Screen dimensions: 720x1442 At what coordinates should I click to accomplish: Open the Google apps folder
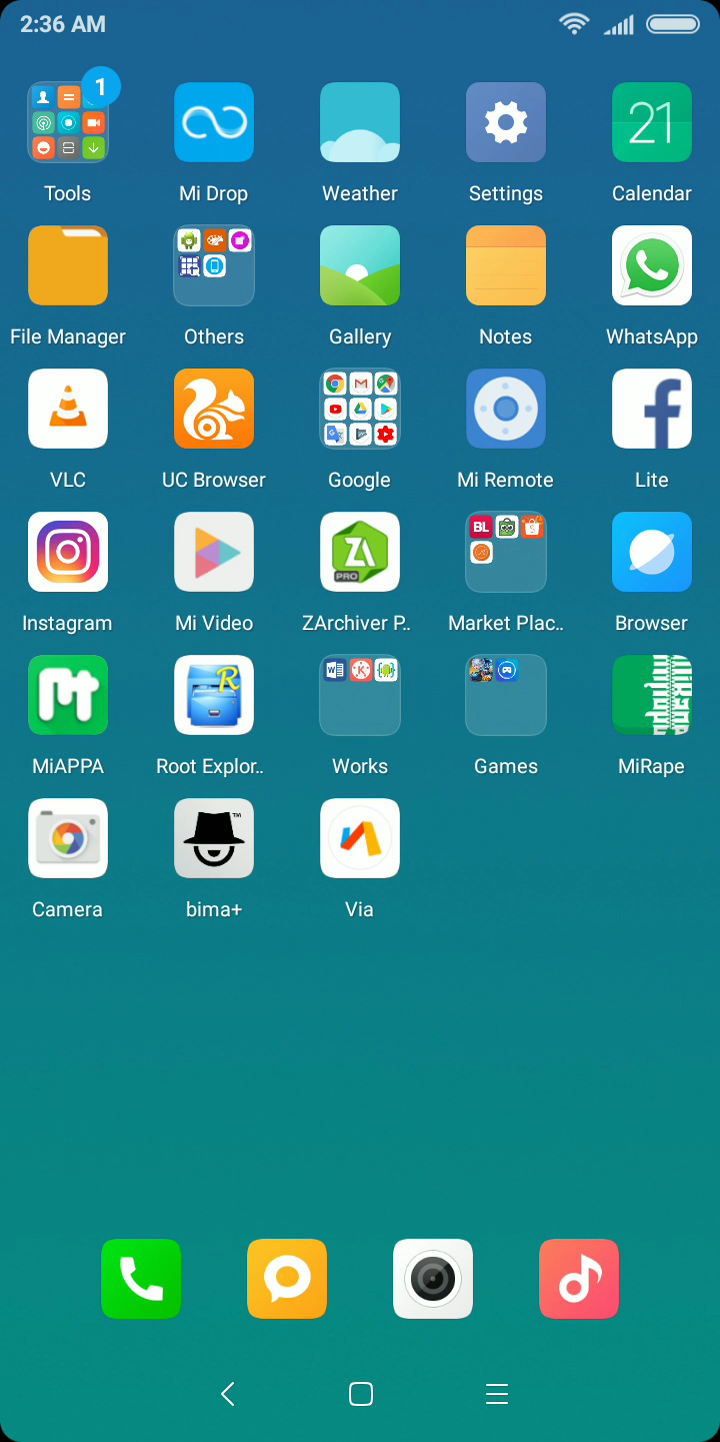[x=359, y=409]
